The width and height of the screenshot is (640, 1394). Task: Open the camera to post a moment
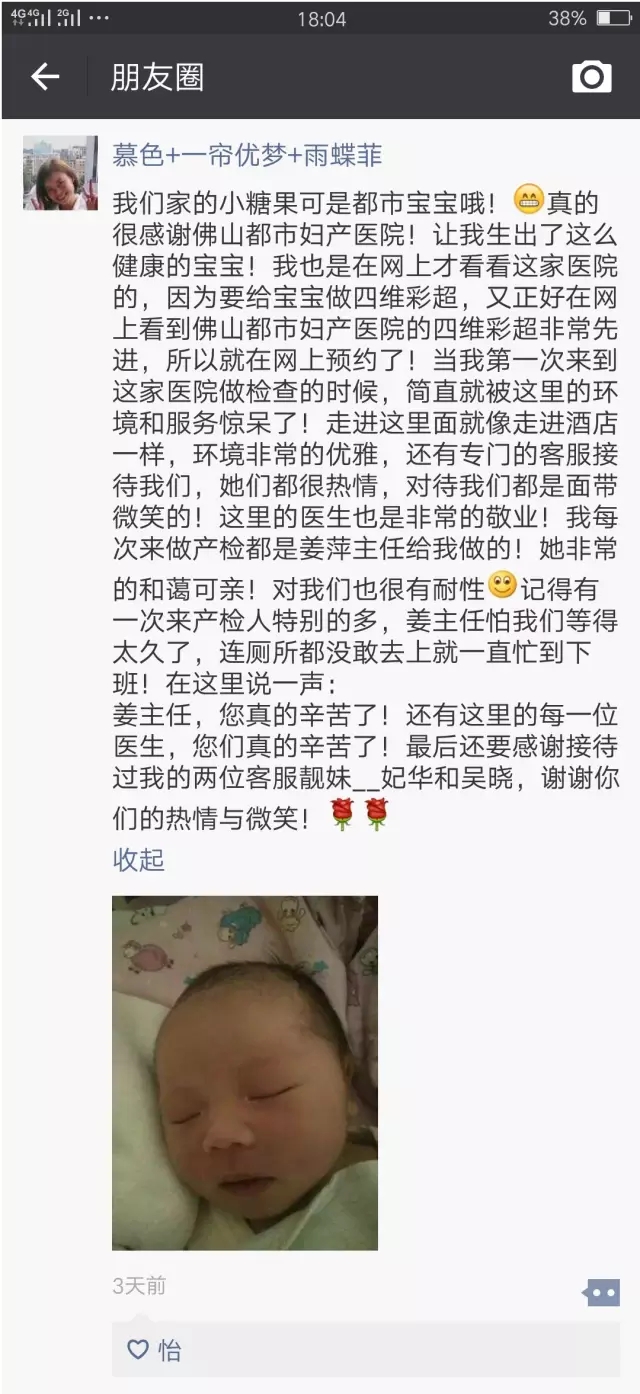(591, 77)
